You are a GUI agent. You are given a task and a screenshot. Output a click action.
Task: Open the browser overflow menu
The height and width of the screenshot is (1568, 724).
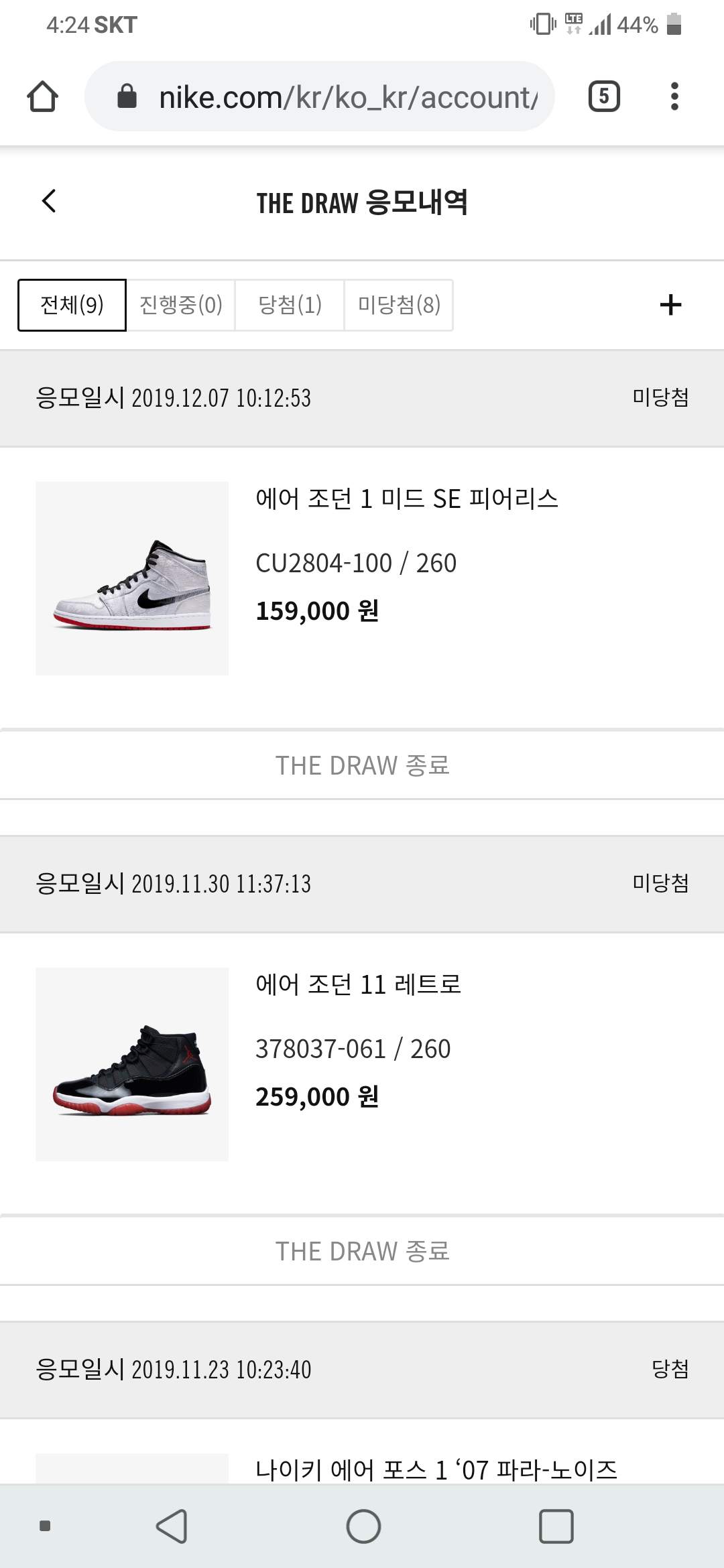[x=674, y=96]
